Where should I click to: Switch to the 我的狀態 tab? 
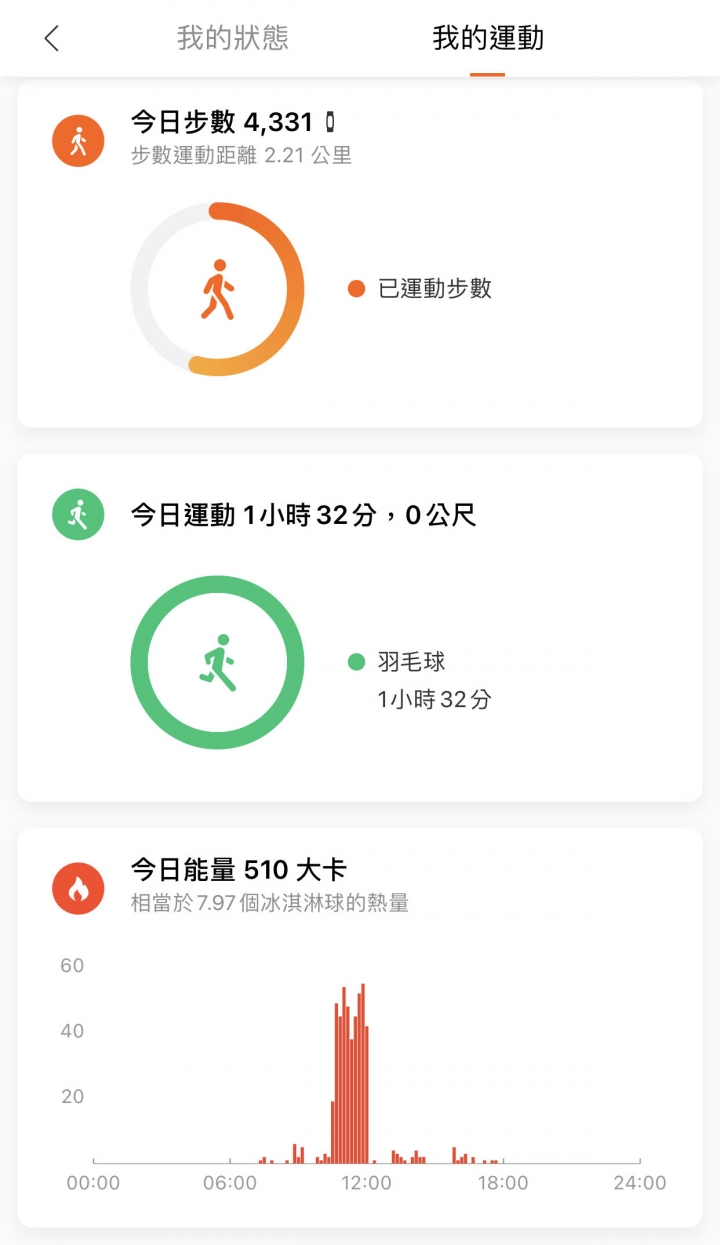tap(233, 39)
